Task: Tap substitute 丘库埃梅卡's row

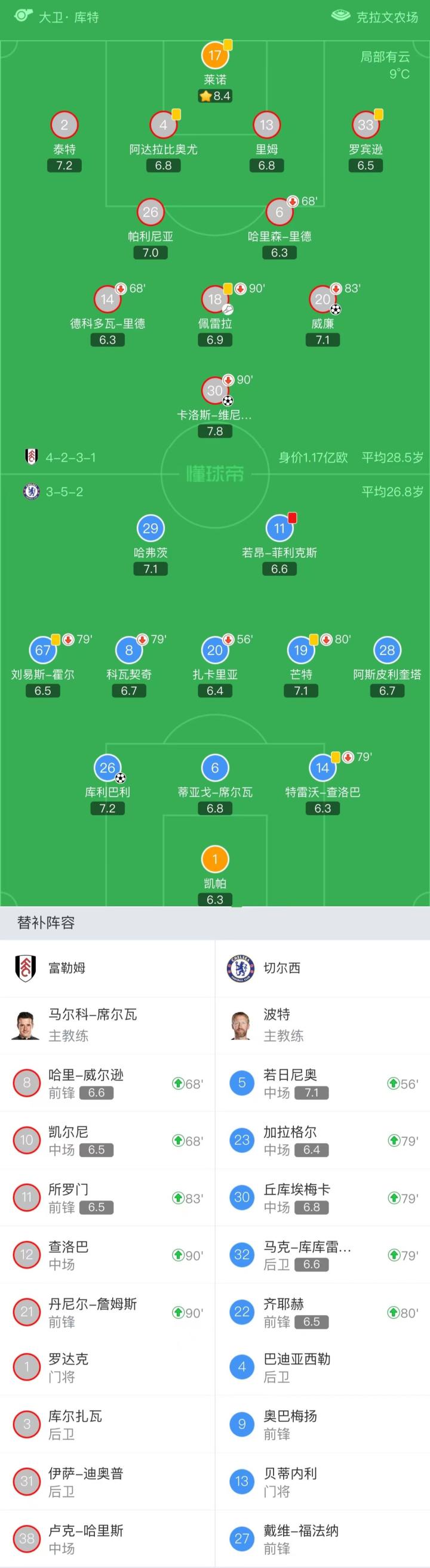Action: 323,1197
